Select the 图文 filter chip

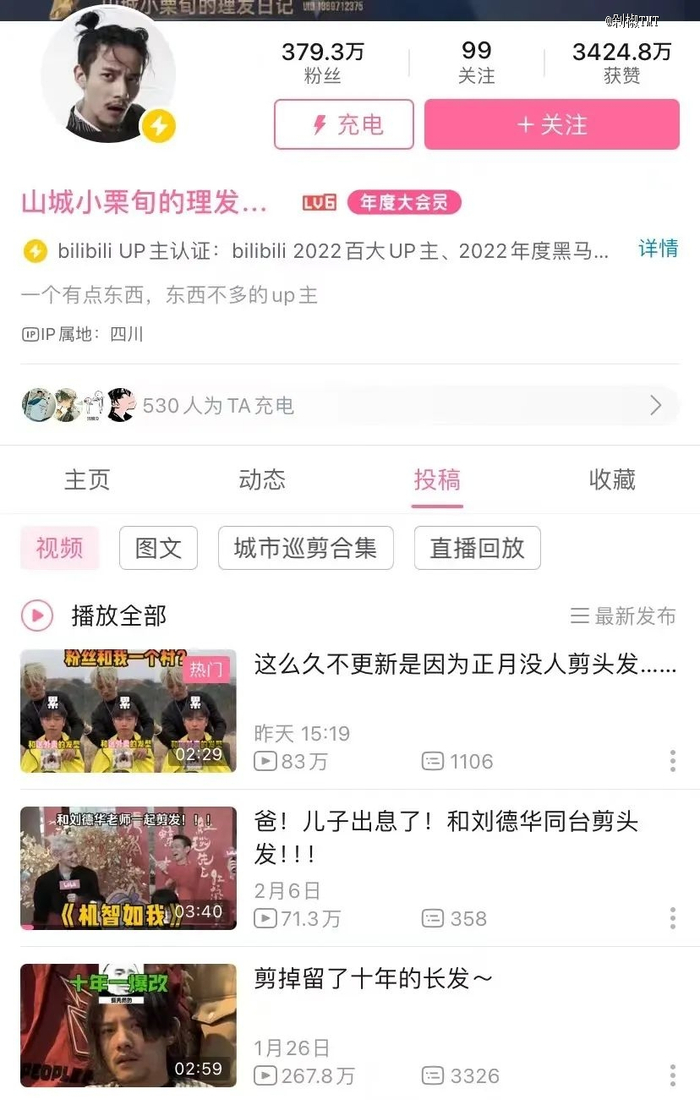[159, 548]
